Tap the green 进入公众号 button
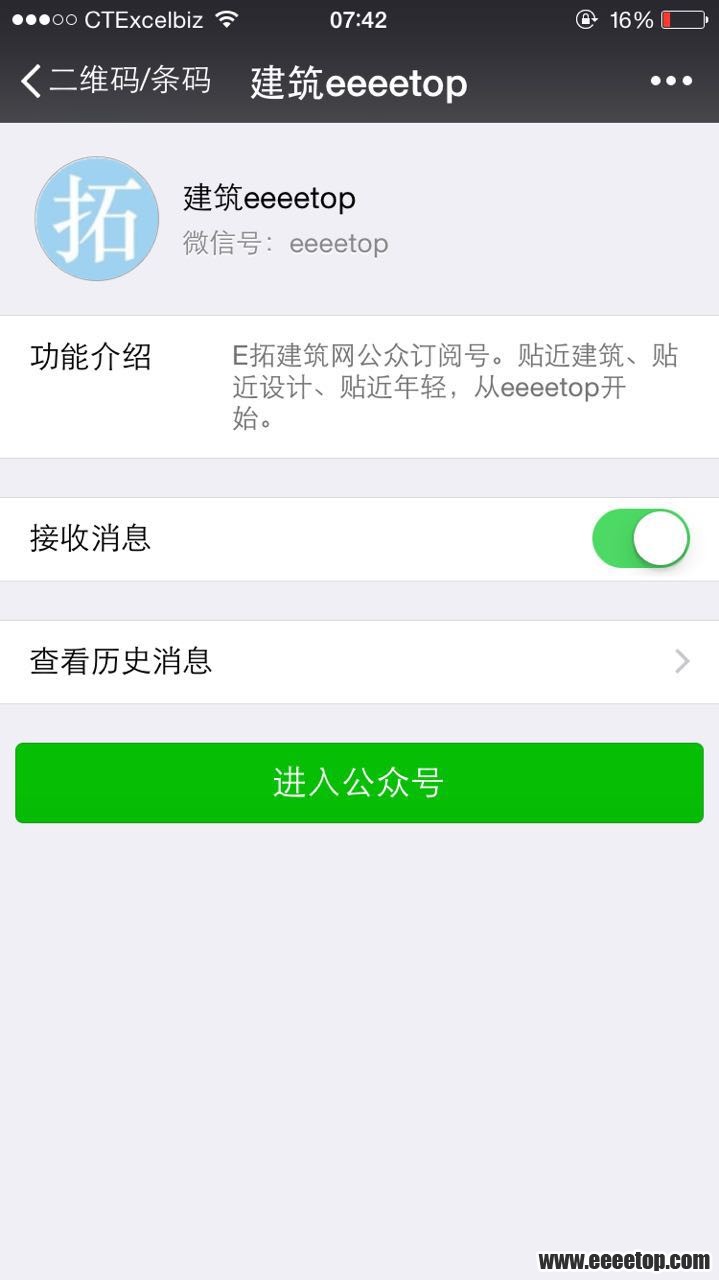Viewport: 719px width, 1280px height. 359,783
